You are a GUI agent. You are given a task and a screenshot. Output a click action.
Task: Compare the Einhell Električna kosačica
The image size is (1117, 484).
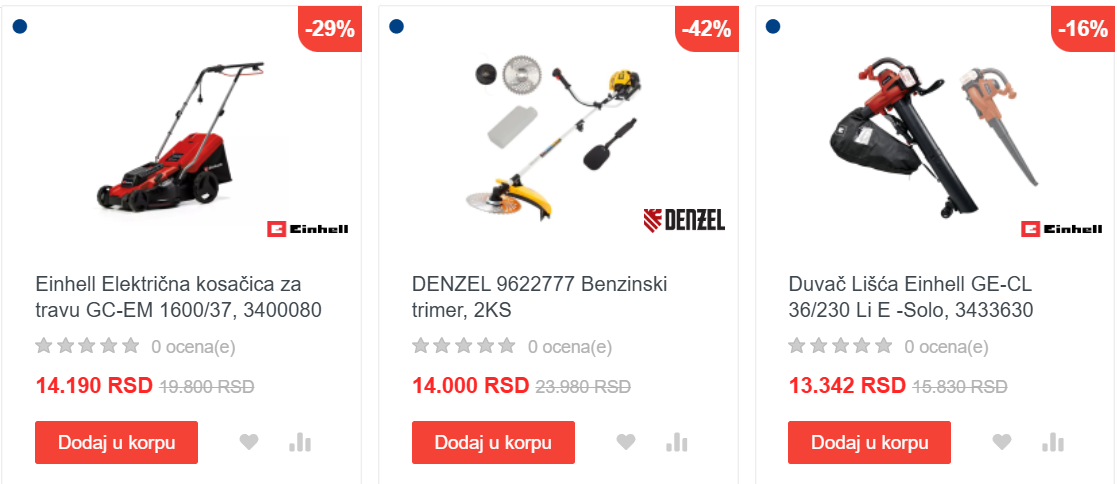(300, 442)
